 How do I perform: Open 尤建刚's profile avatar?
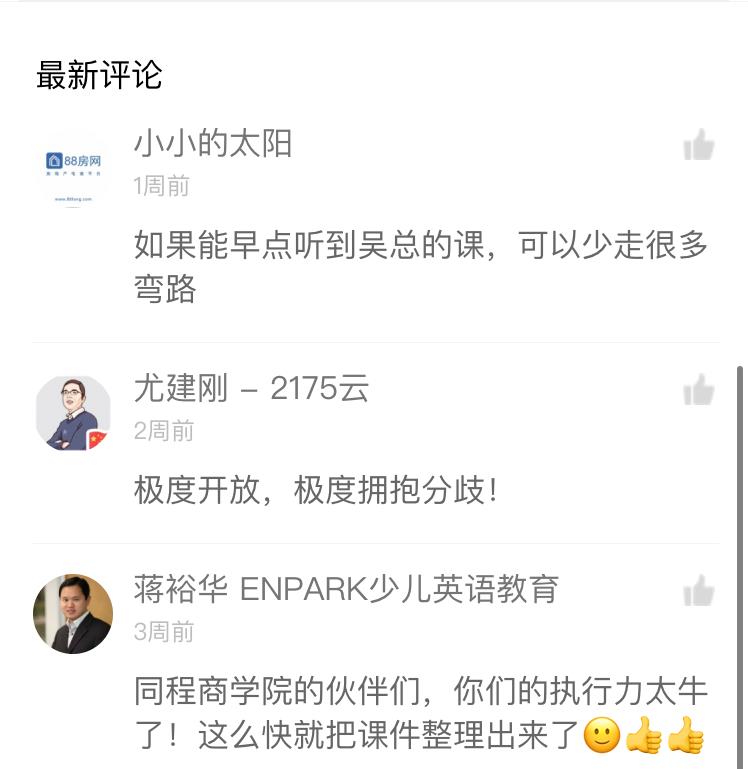(x=72, y=413)
